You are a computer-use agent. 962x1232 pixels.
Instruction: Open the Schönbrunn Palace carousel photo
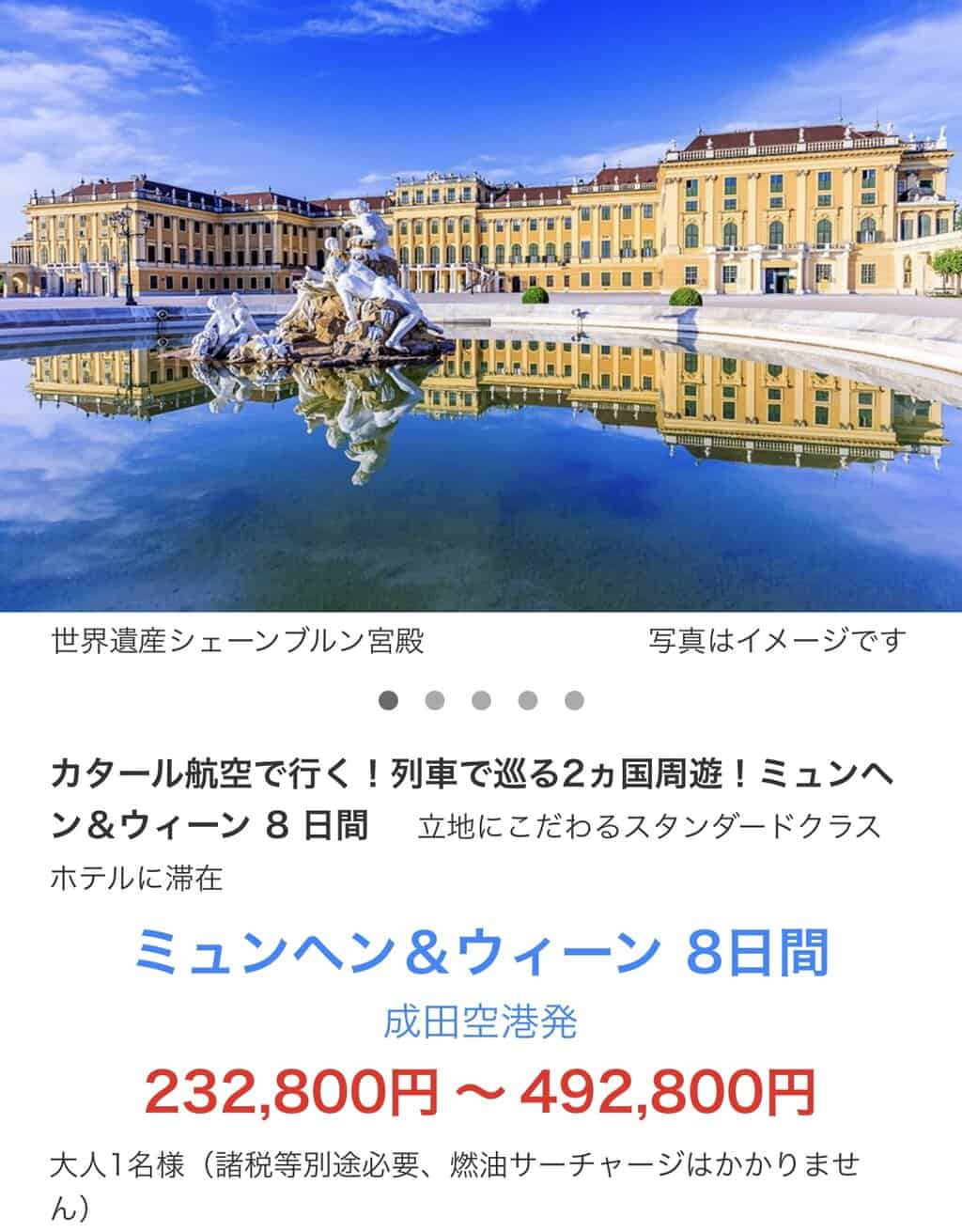pos(481,305)
